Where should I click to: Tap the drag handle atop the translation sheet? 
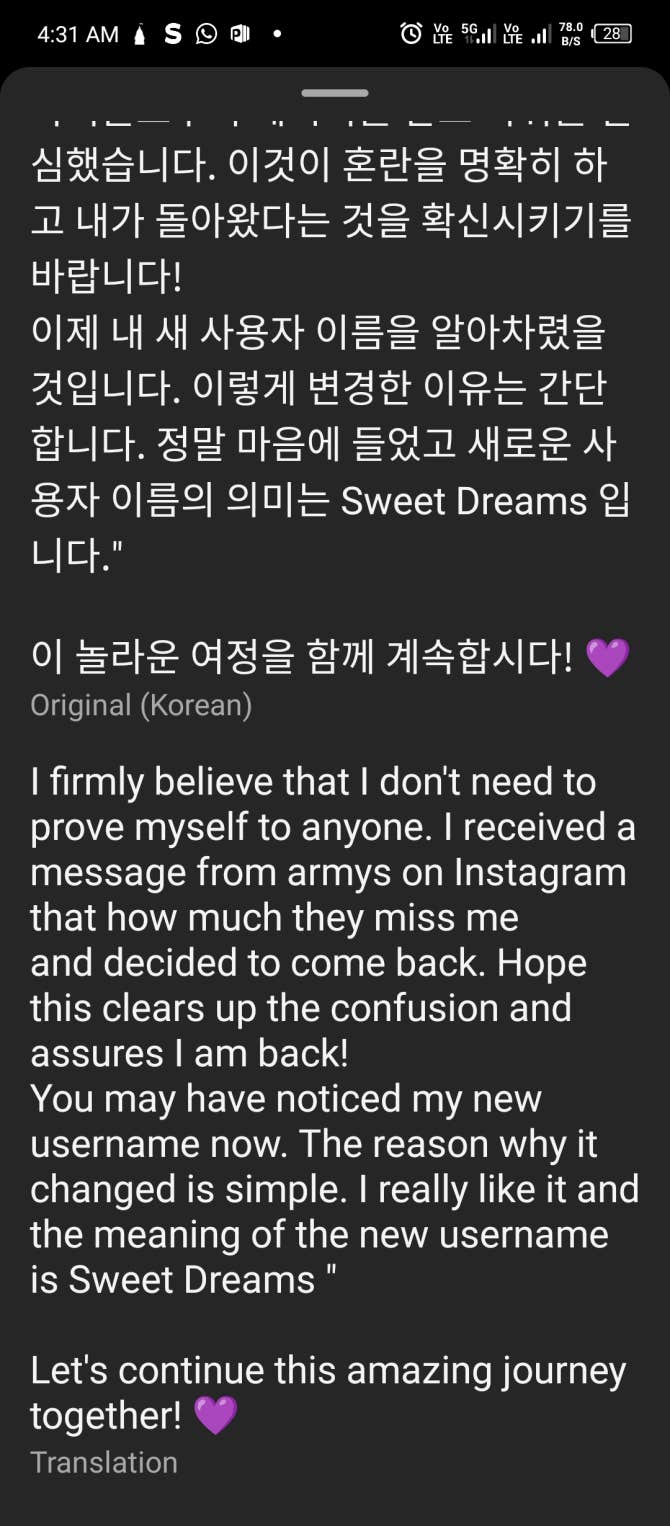pos(335,93)
